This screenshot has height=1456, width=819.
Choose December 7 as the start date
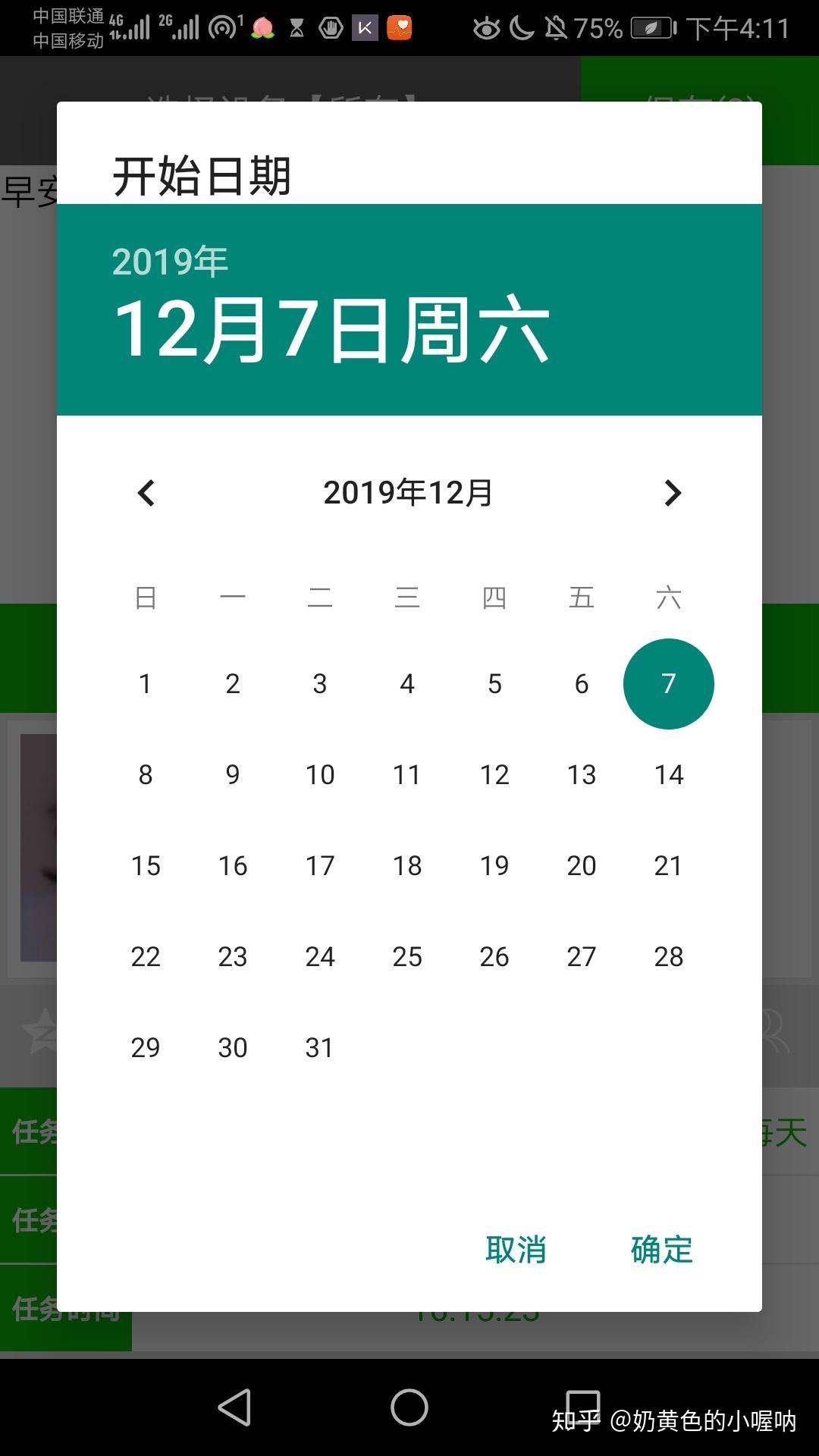[668, 684]
